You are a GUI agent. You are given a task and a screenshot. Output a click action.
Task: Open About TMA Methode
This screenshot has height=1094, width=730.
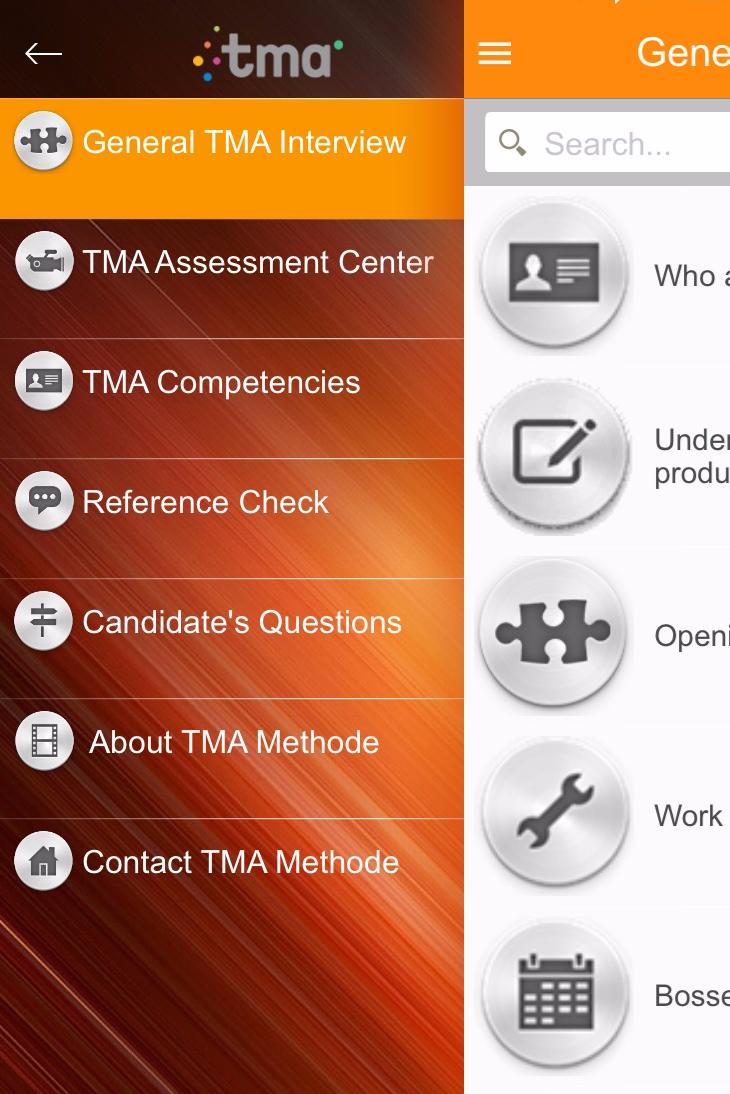233,742
